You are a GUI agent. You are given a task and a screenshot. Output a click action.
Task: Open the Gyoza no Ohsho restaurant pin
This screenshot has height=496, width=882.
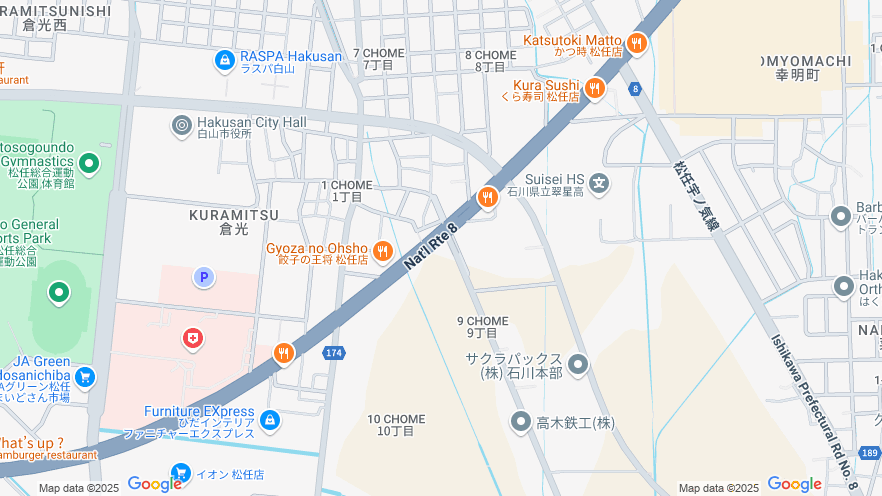point(382,251)
